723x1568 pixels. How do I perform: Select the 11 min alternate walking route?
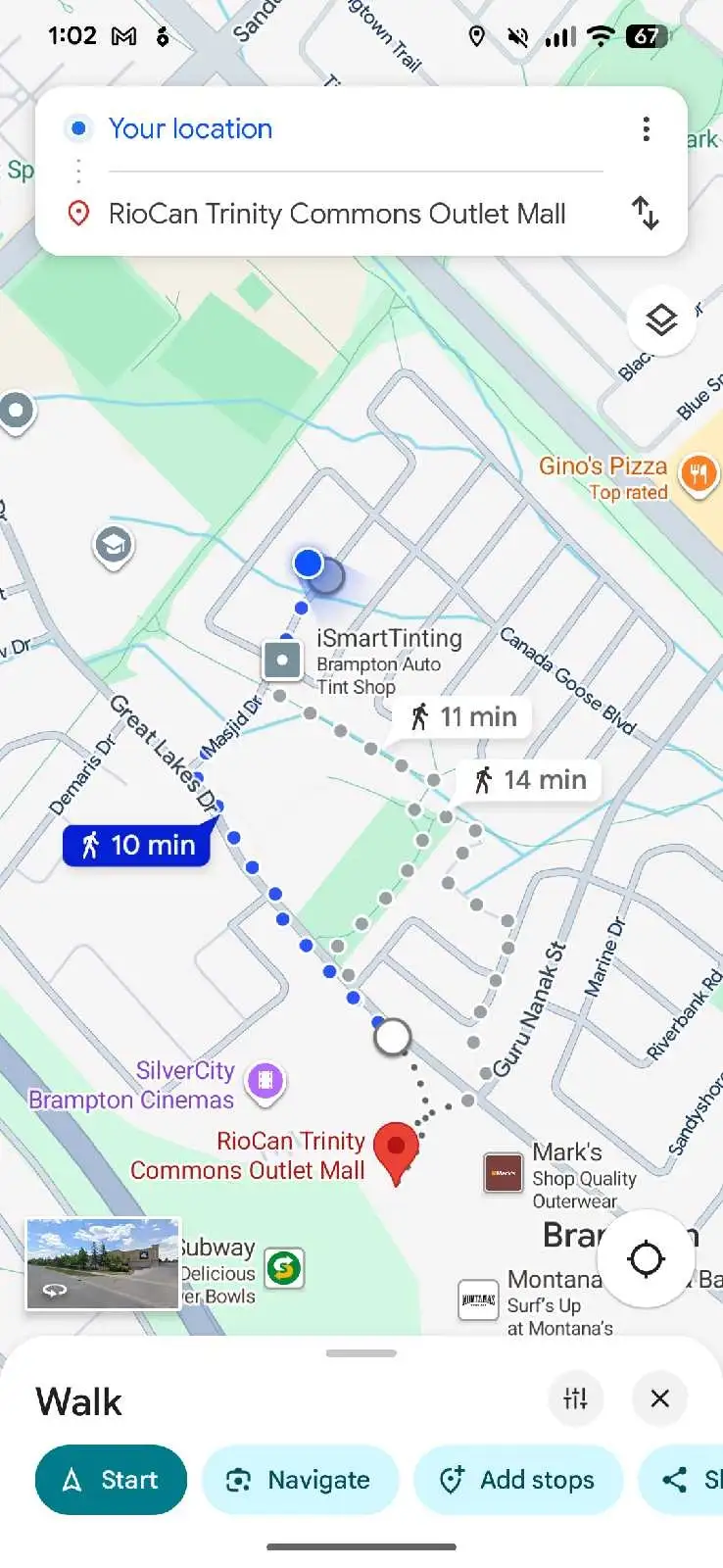(x=464, y=717)
